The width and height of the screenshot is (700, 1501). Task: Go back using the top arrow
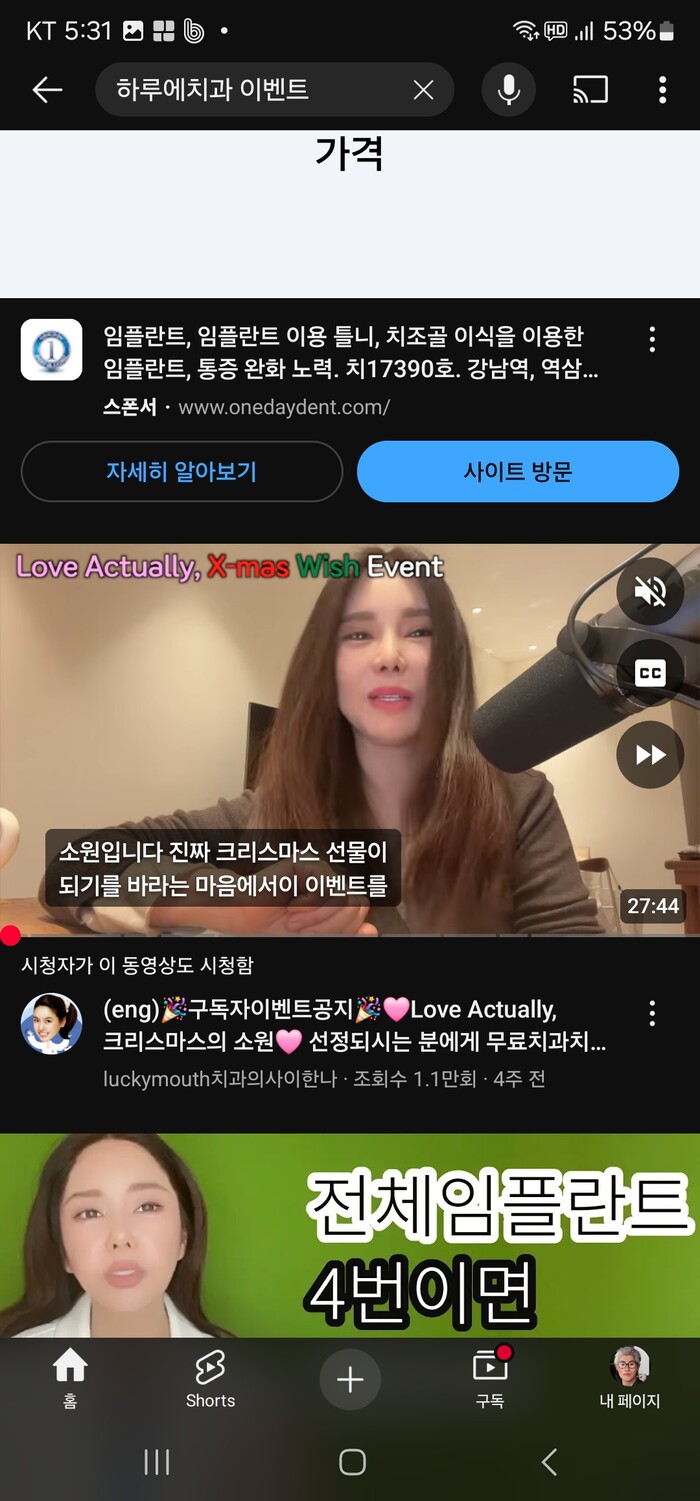tap(47, 90)
